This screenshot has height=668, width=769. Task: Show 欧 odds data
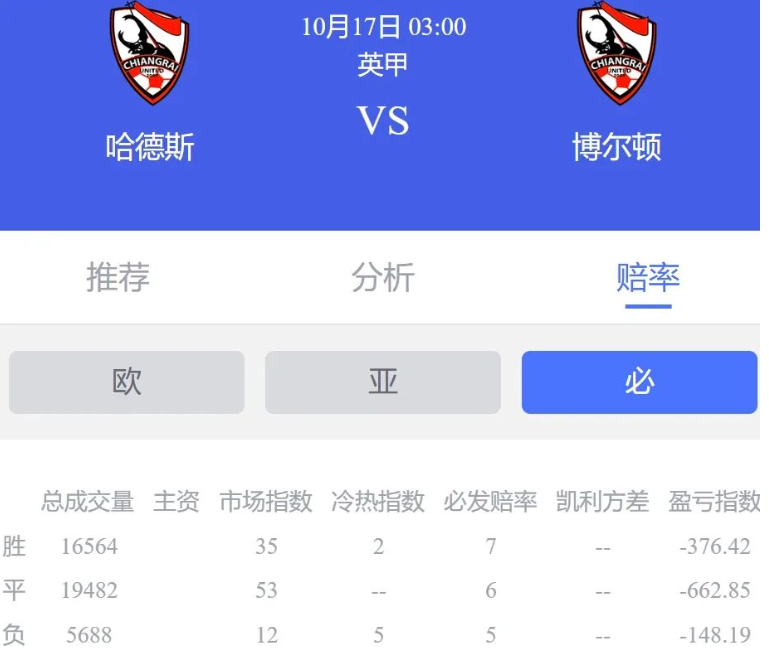click(127, 382)
